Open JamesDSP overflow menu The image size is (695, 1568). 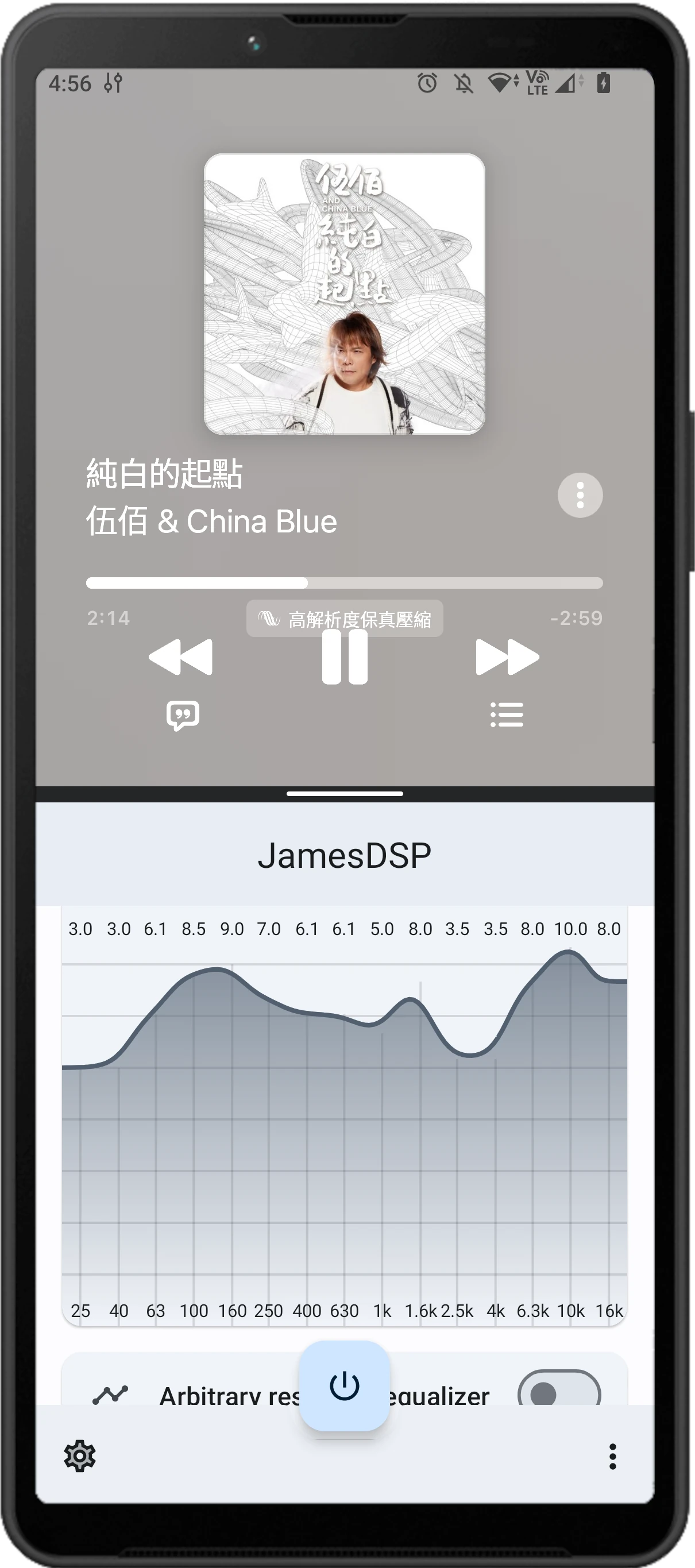coord(612,1457)
